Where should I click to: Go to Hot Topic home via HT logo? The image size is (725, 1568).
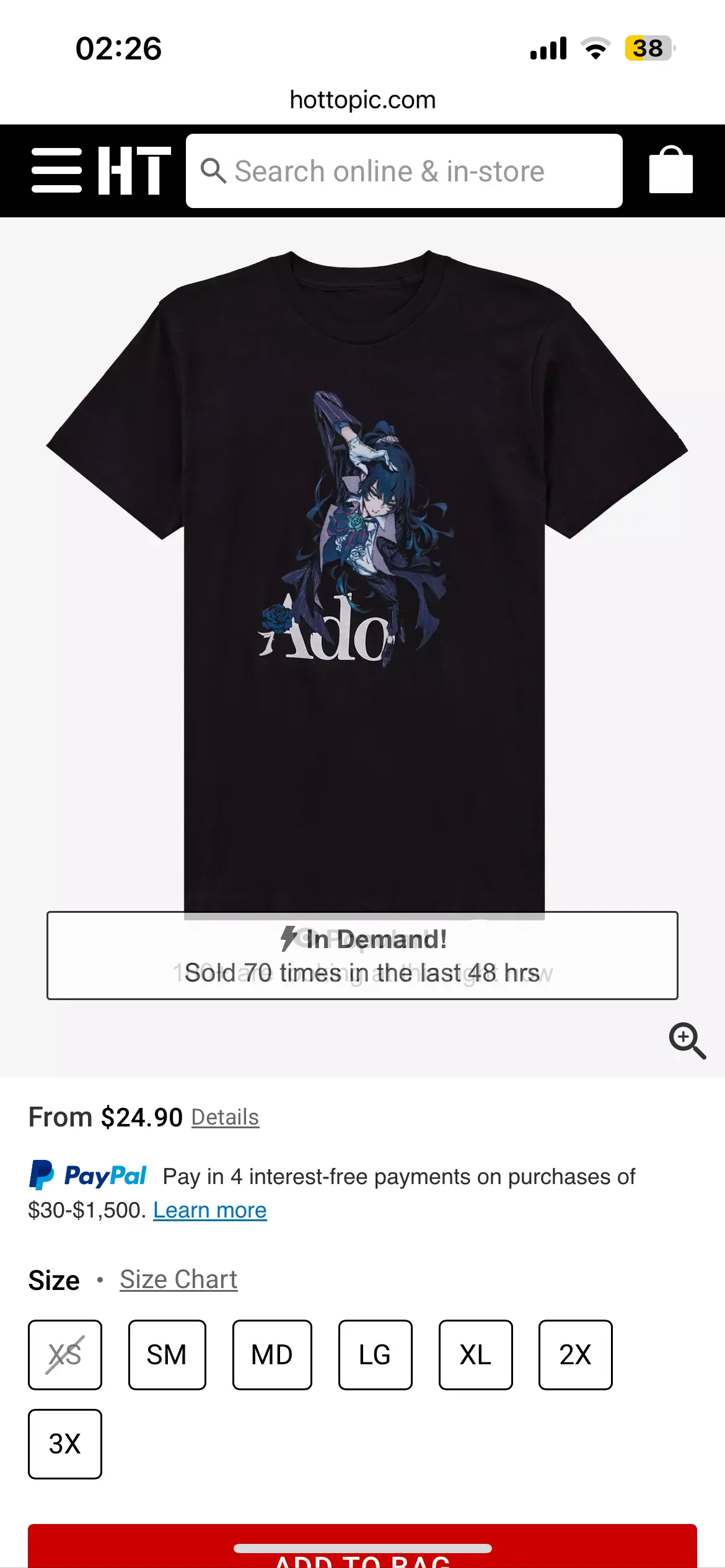coord(134,171)
